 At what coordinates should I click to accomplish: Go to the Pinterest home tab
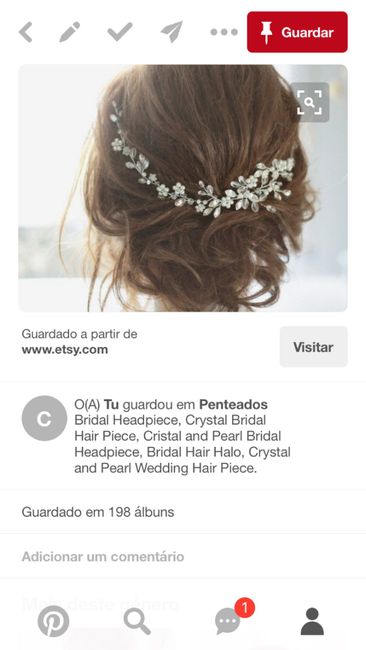click(53, 621)
